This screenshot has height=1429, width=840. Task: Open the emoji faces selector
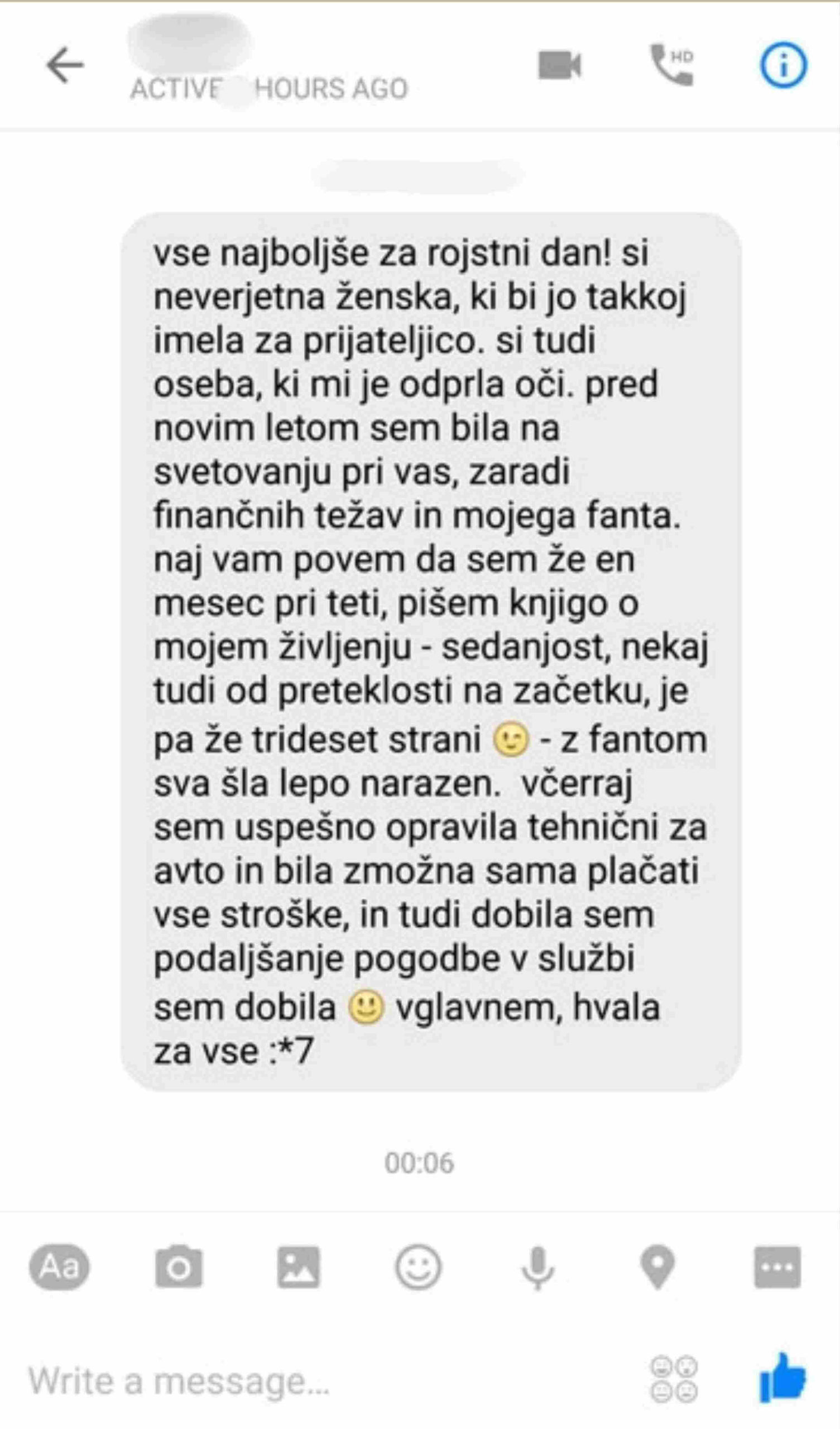point(674,1381)
